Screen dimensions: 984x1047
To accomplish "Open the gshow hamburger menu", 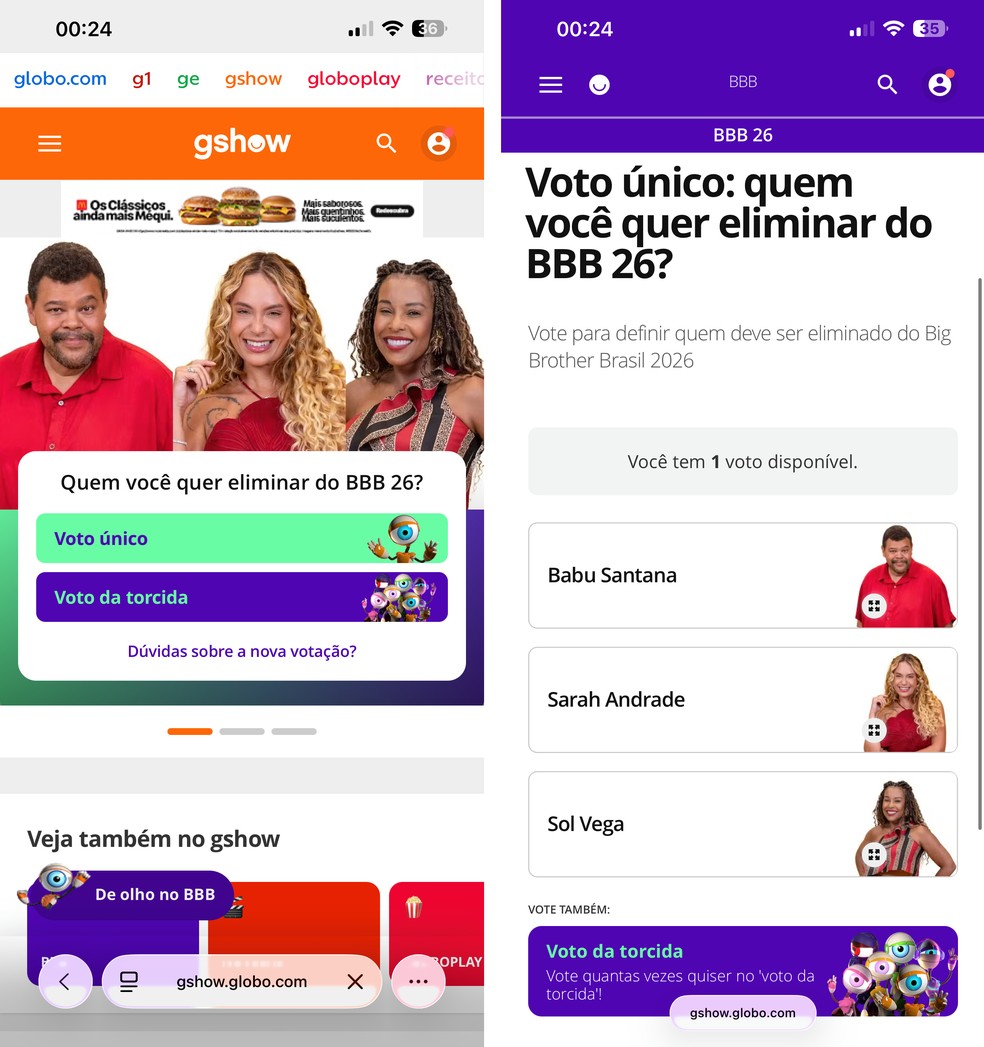I will click(x=49, y=143).
